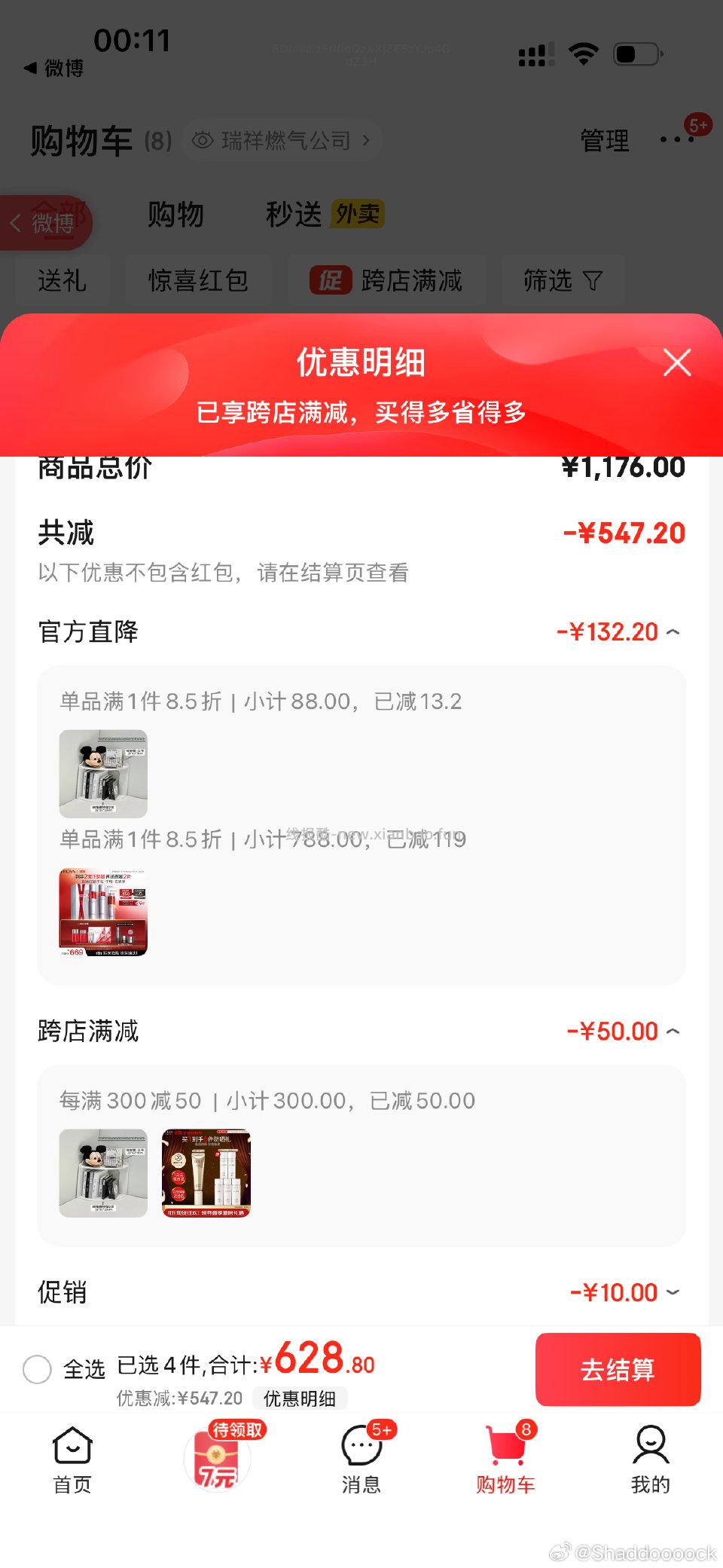Screen dimensions: 723x1568
Task: Select the 全选 select-all circle
Action: click(x=37, y=1370)
